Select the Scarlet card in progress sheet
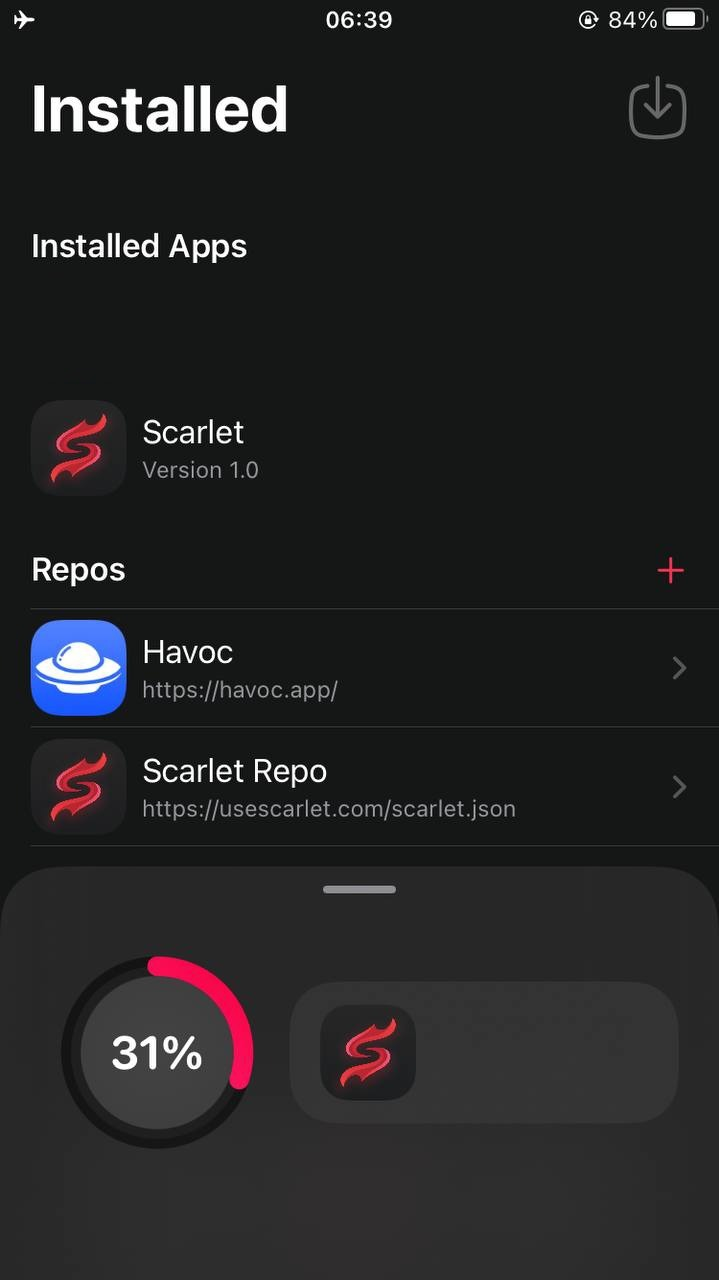Viewport: 719px width, 1280px height. coord(483,1052)
